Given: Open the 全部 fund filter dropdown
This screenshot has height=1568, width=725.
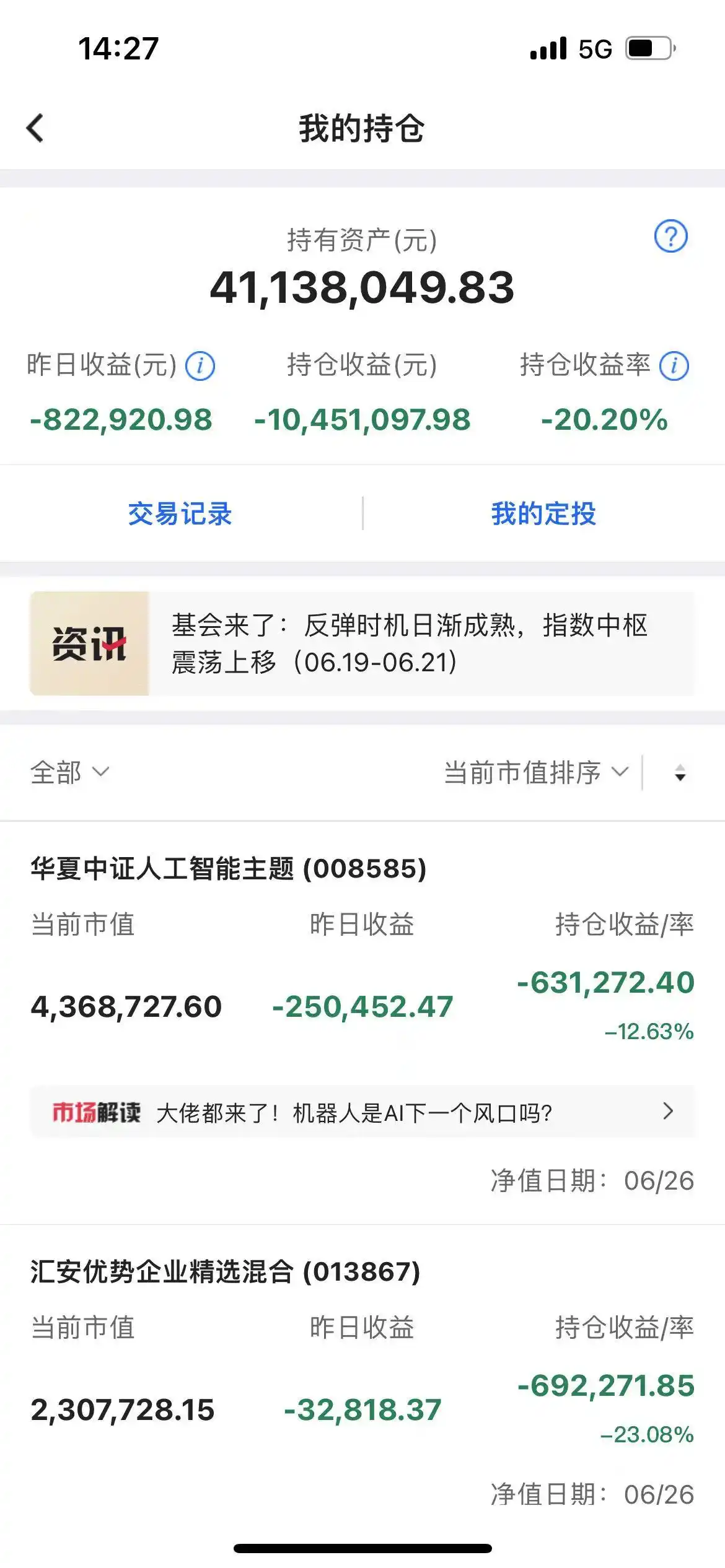Looking at the screenshot, I should [x=68, y=772].
